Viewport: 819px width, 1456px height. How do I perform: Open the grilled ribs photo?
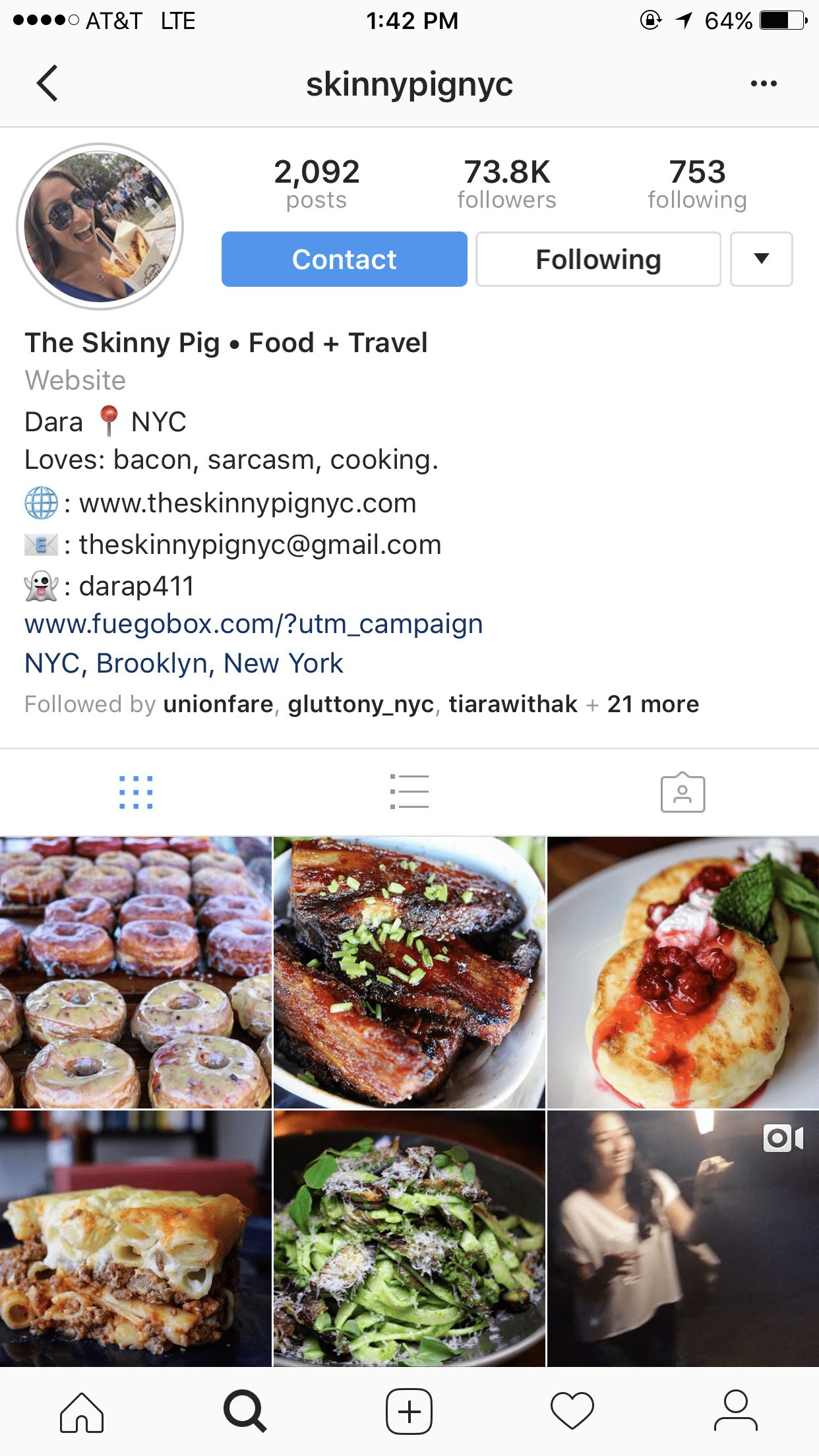coord(409,972)
